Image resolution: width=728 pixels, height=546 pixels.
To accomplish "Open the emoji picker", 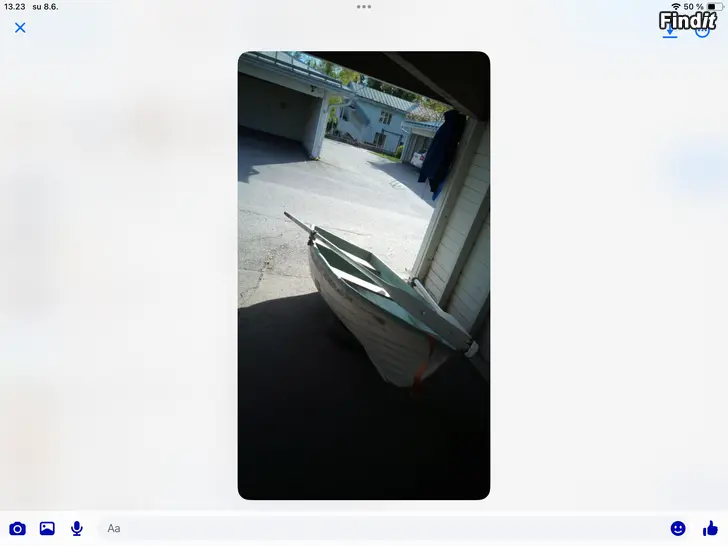I will (678, 528).
